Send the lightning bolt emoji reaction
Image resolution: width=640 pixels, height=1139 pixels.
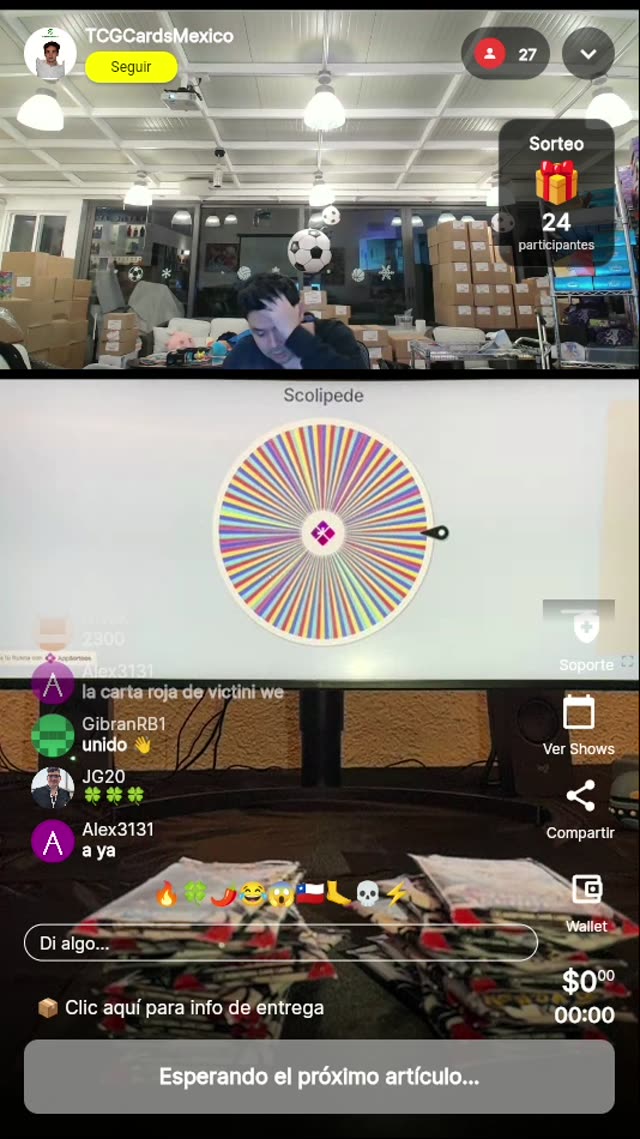pyautogui.click(x=397, y=894)
